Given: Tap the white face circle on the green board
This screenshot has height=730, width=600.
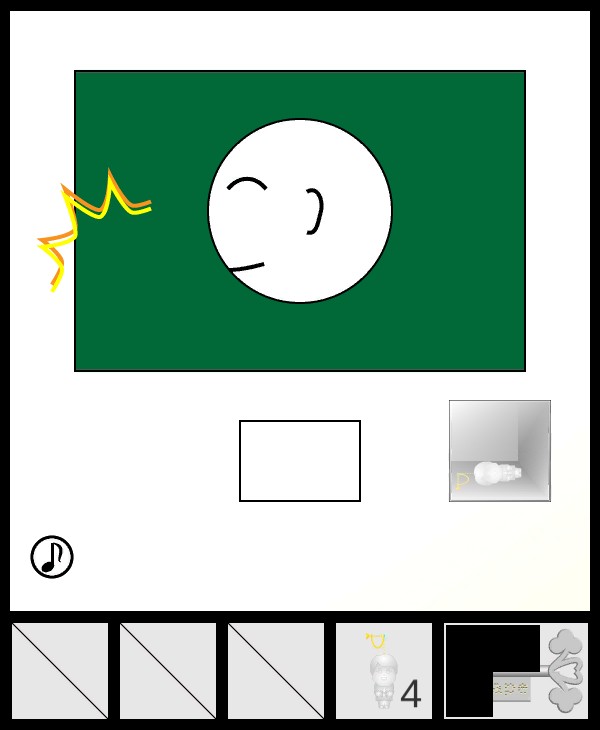Looking at the screenshot, I should [300, 211].
